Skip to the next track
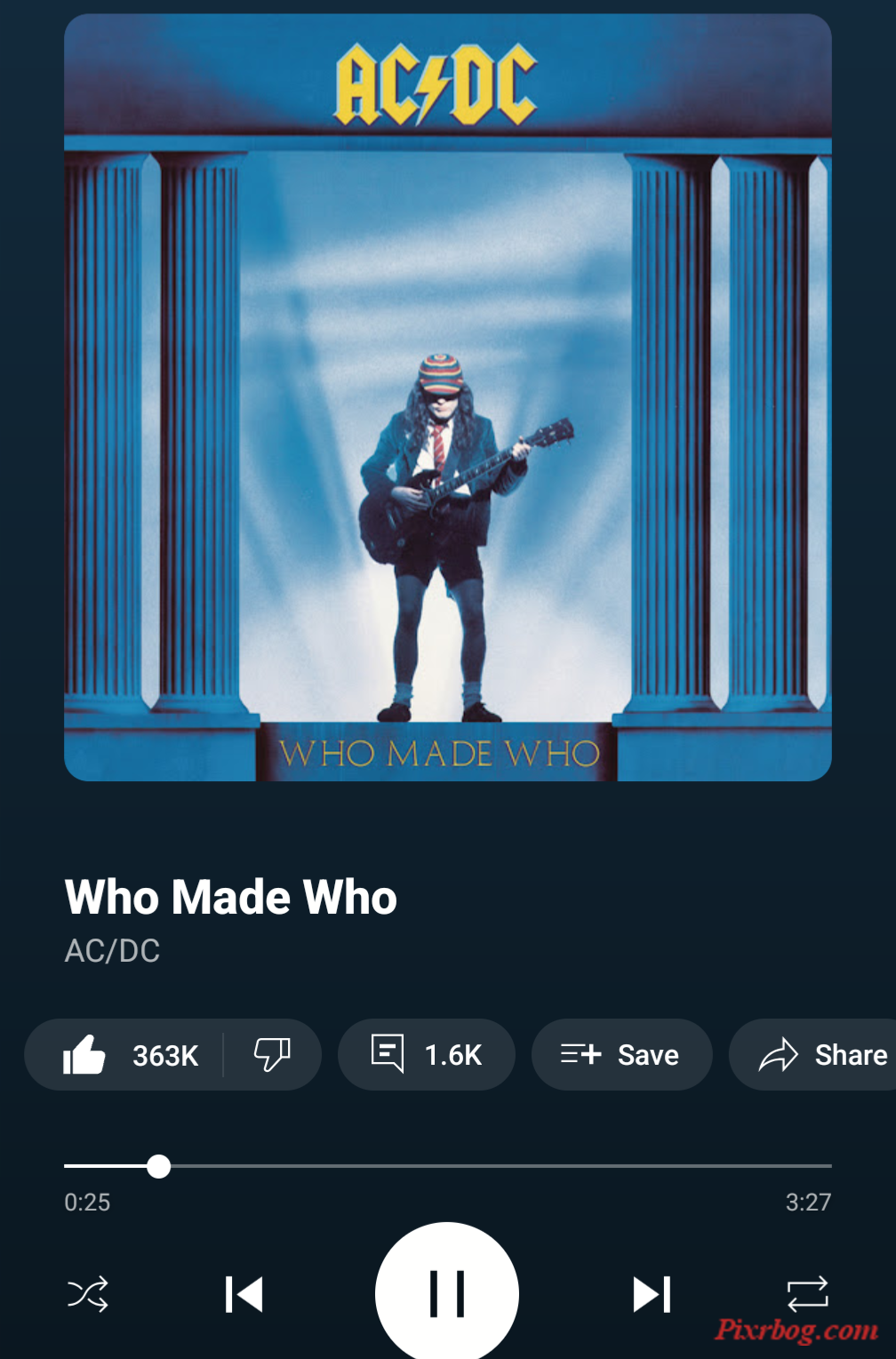The width and height of the screenshot is (896, 1359). (x=652, y=1294)
